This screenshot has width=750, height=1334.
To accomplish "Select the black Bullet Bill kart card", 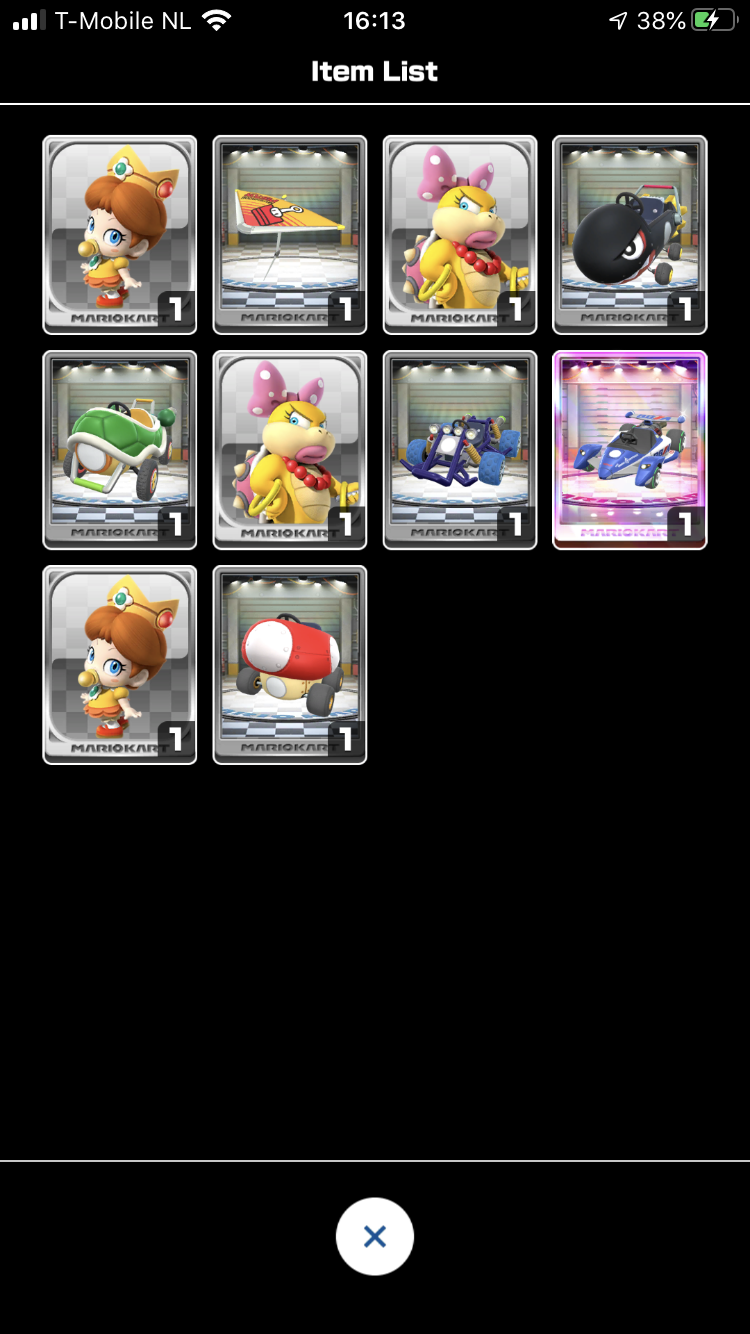I will [630, 235].
